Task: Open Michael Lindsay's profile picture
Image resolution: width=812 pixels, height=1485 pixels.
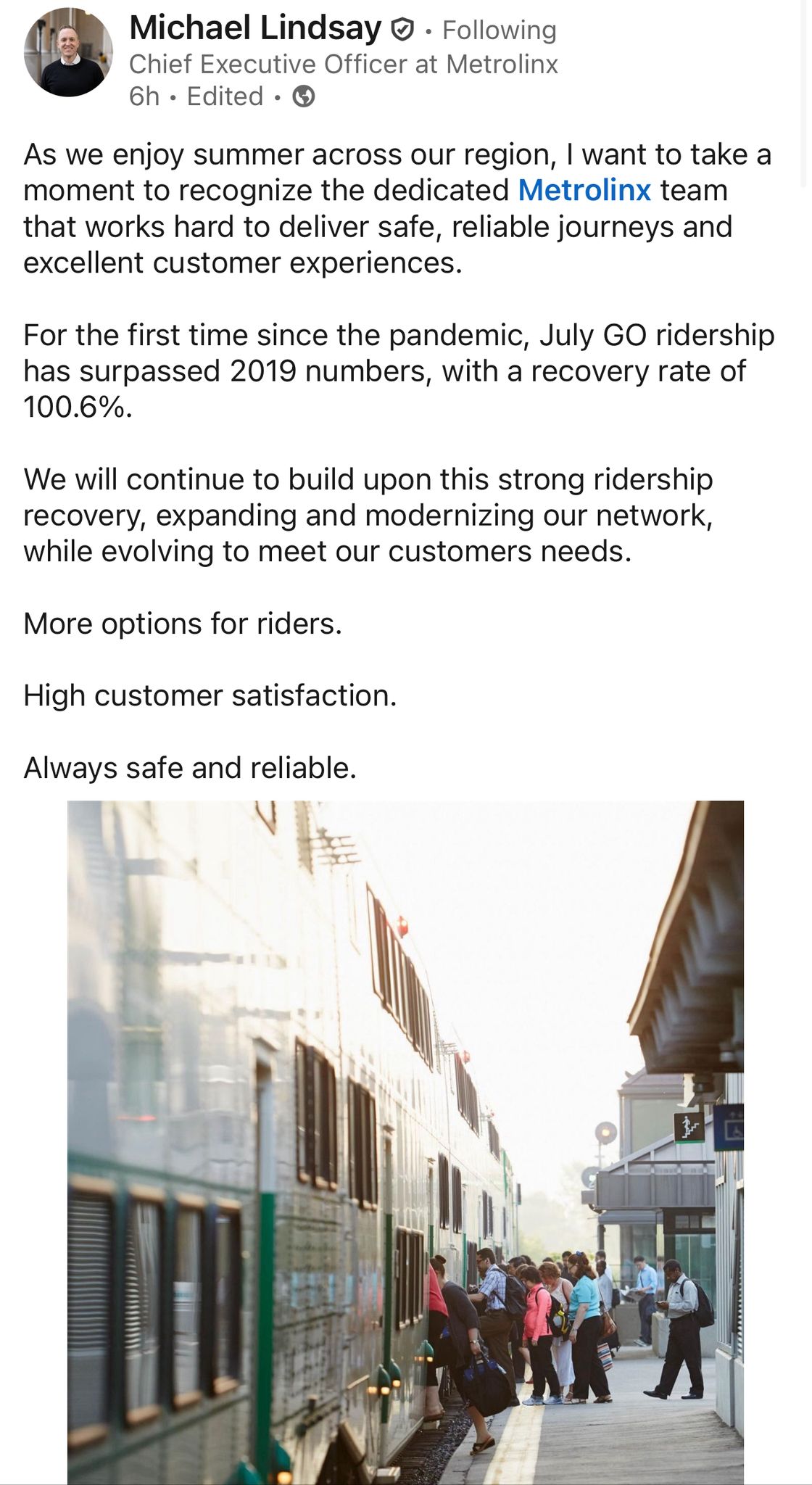Action: [x=68, y=52]
